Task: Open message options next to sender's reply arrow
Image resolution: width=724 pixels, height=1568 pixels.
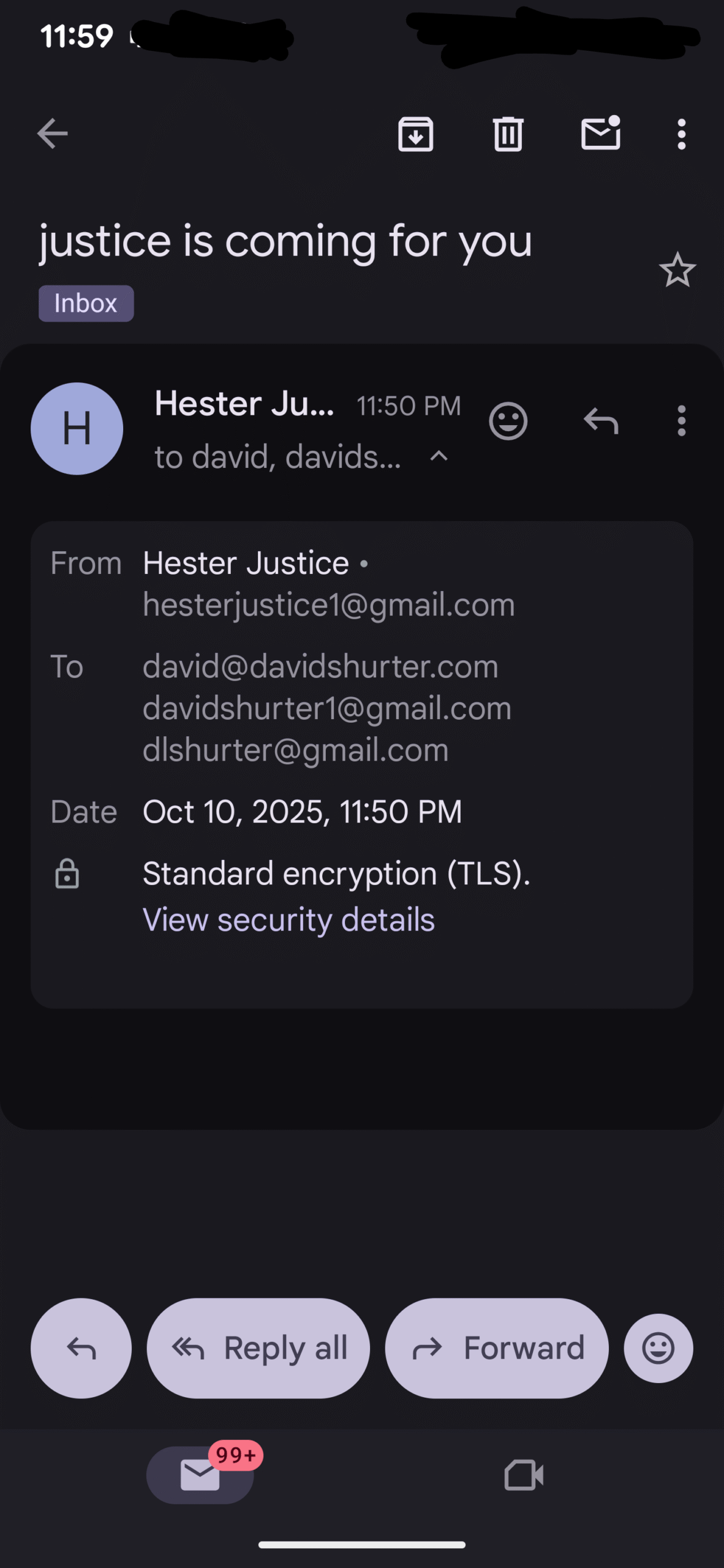Action: click(681, 421)
